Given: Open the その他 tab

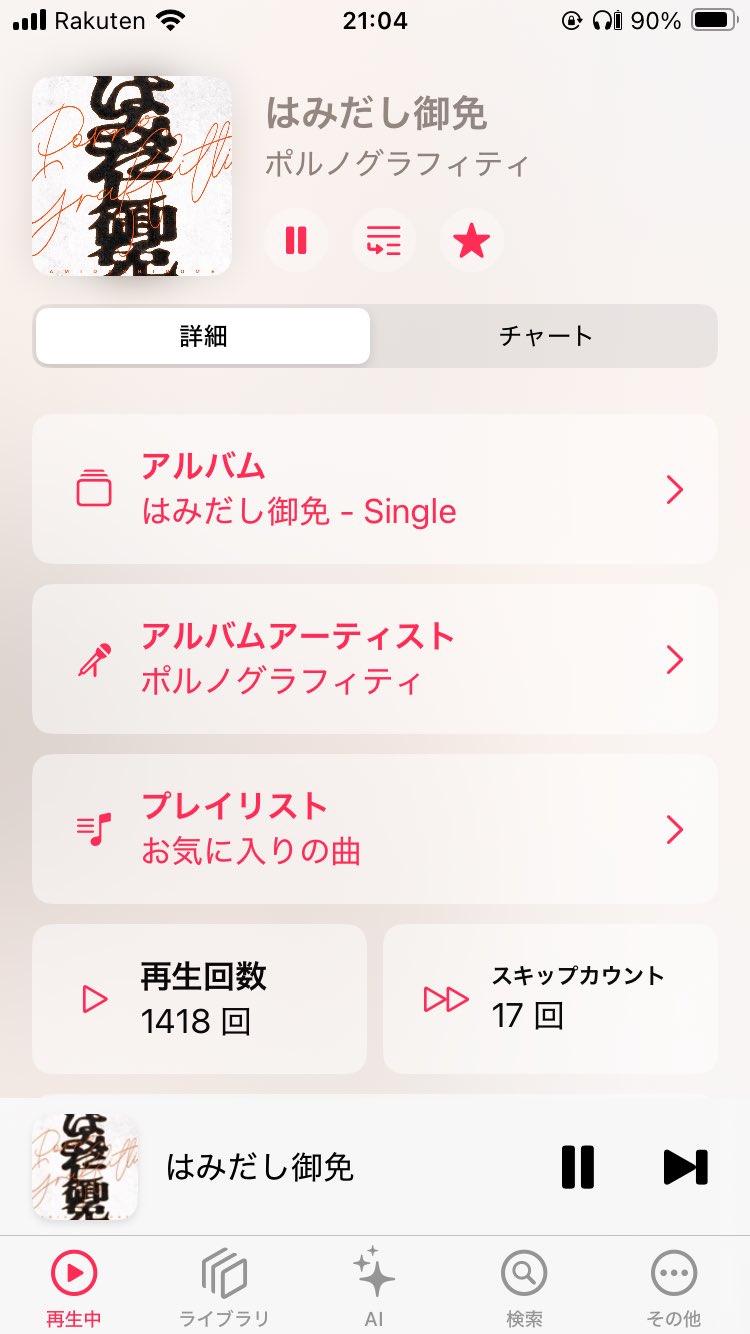Looking at the screenshot, I should (674, 1287).
